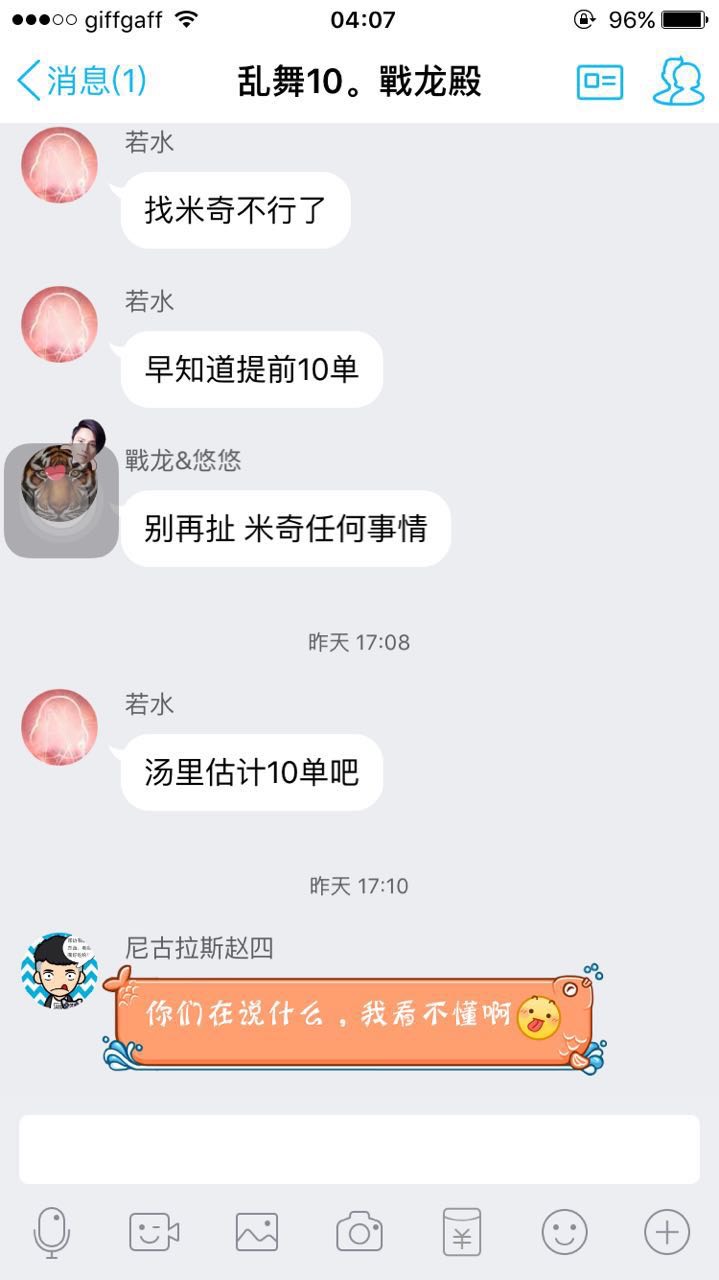Pick a photo from the gallery
The width and height of the screenshot is (719, 1280).
pyautogui.click(x=257, y=1232)
